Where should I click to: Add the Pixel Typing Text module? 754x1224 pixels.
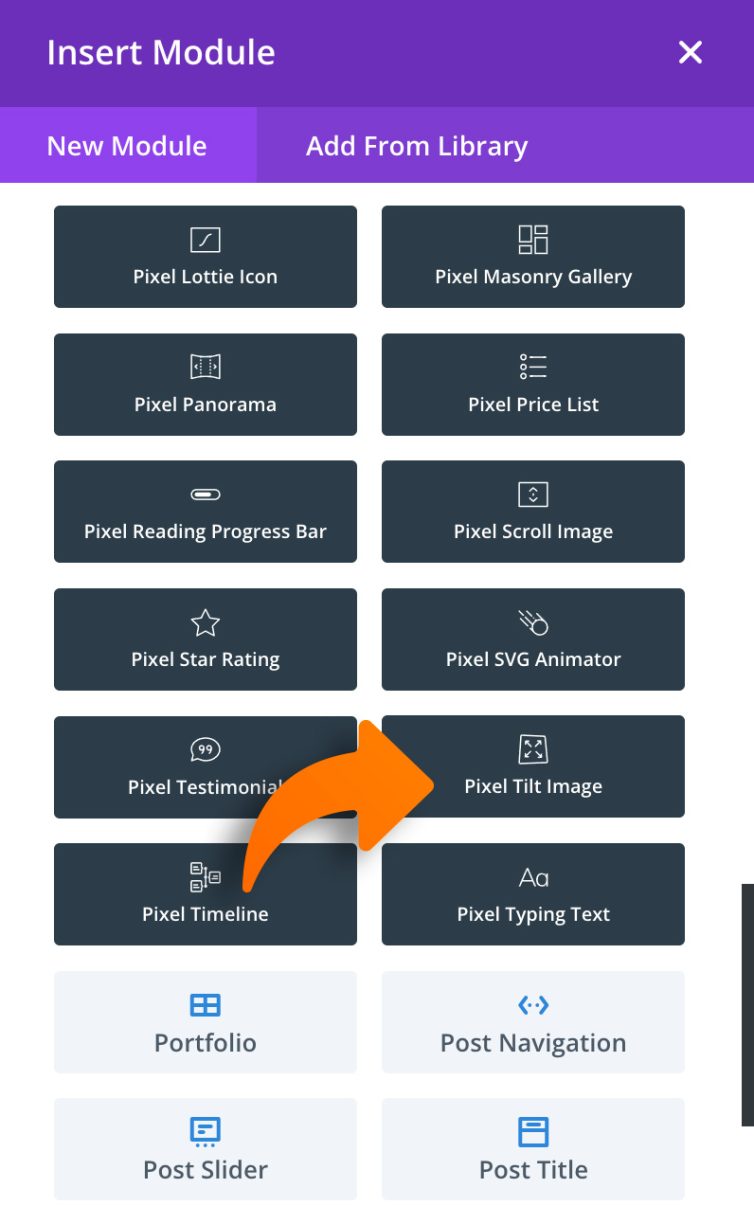point(532,895)
